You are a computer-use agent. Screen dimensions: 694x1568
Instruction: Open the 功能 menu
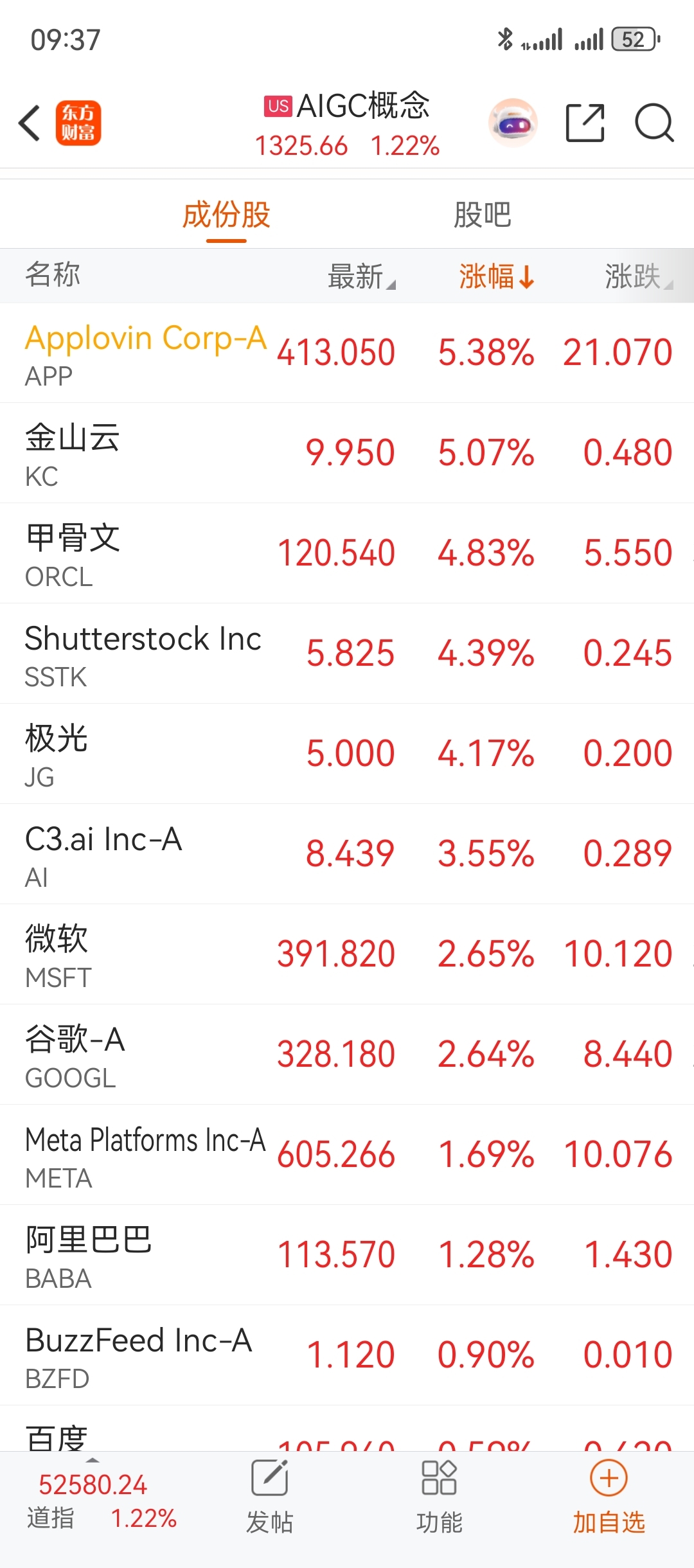(x=439, y=1497)
